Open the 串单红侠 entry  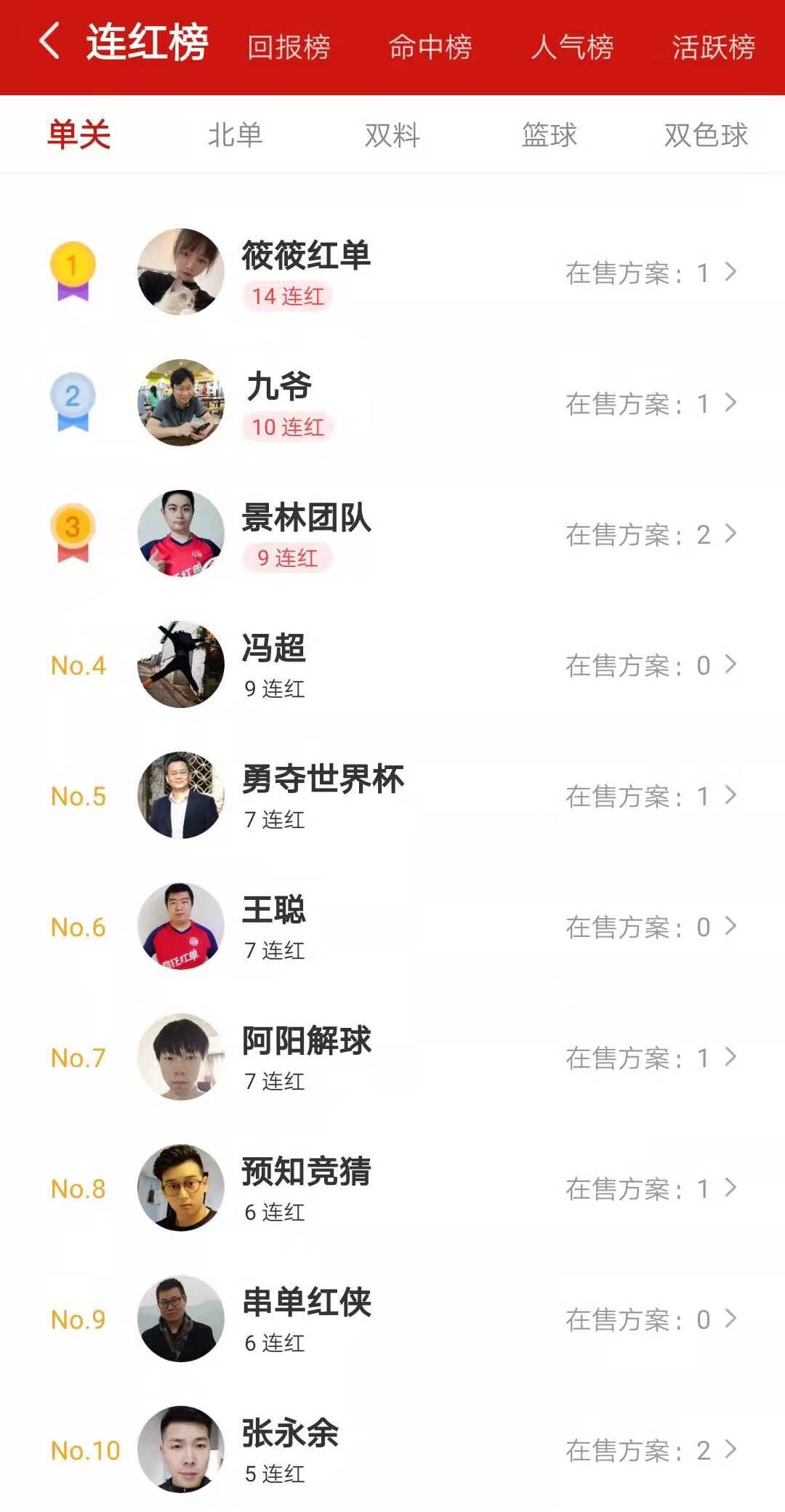click(x=392, y=1319)
